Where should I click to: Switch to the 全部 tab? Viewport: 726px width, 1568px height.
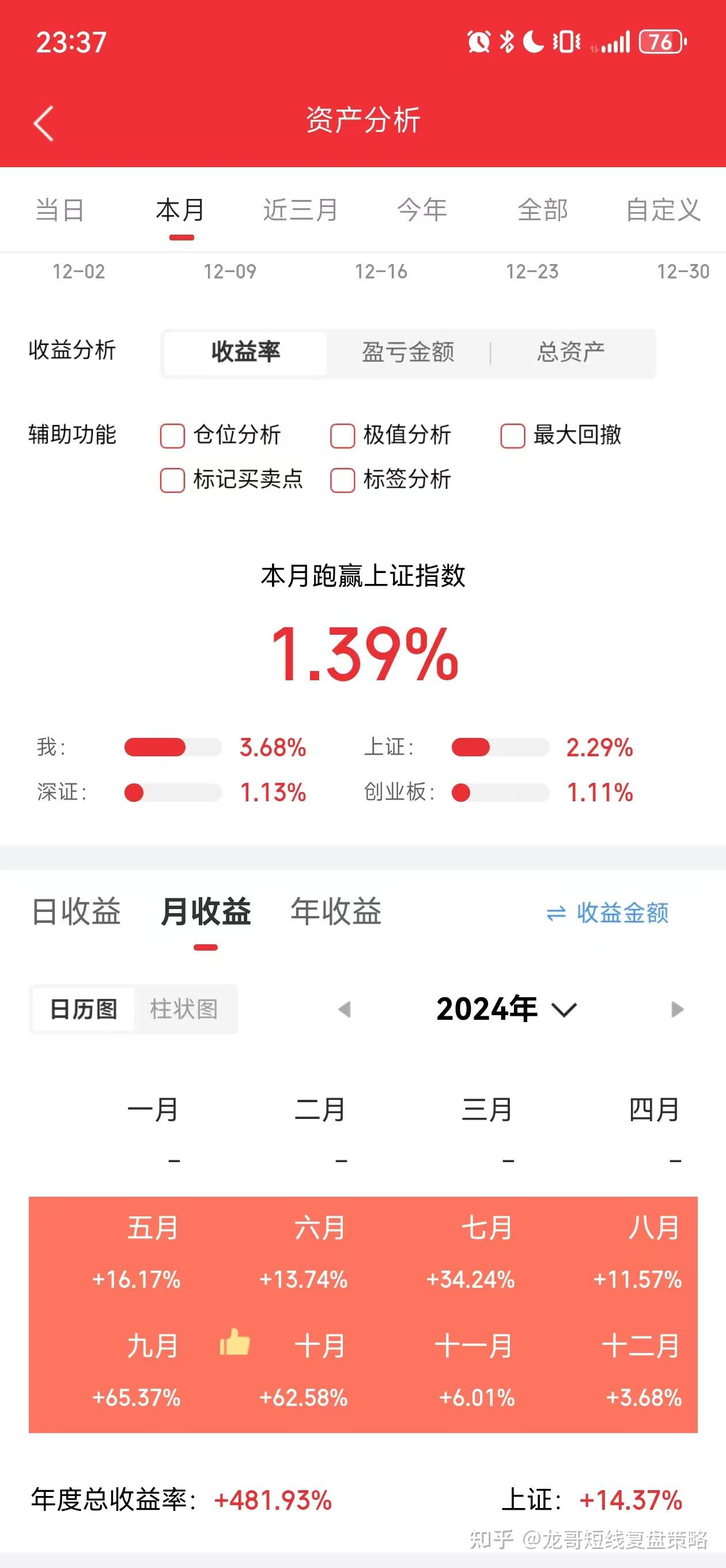[x=542, y=210]
